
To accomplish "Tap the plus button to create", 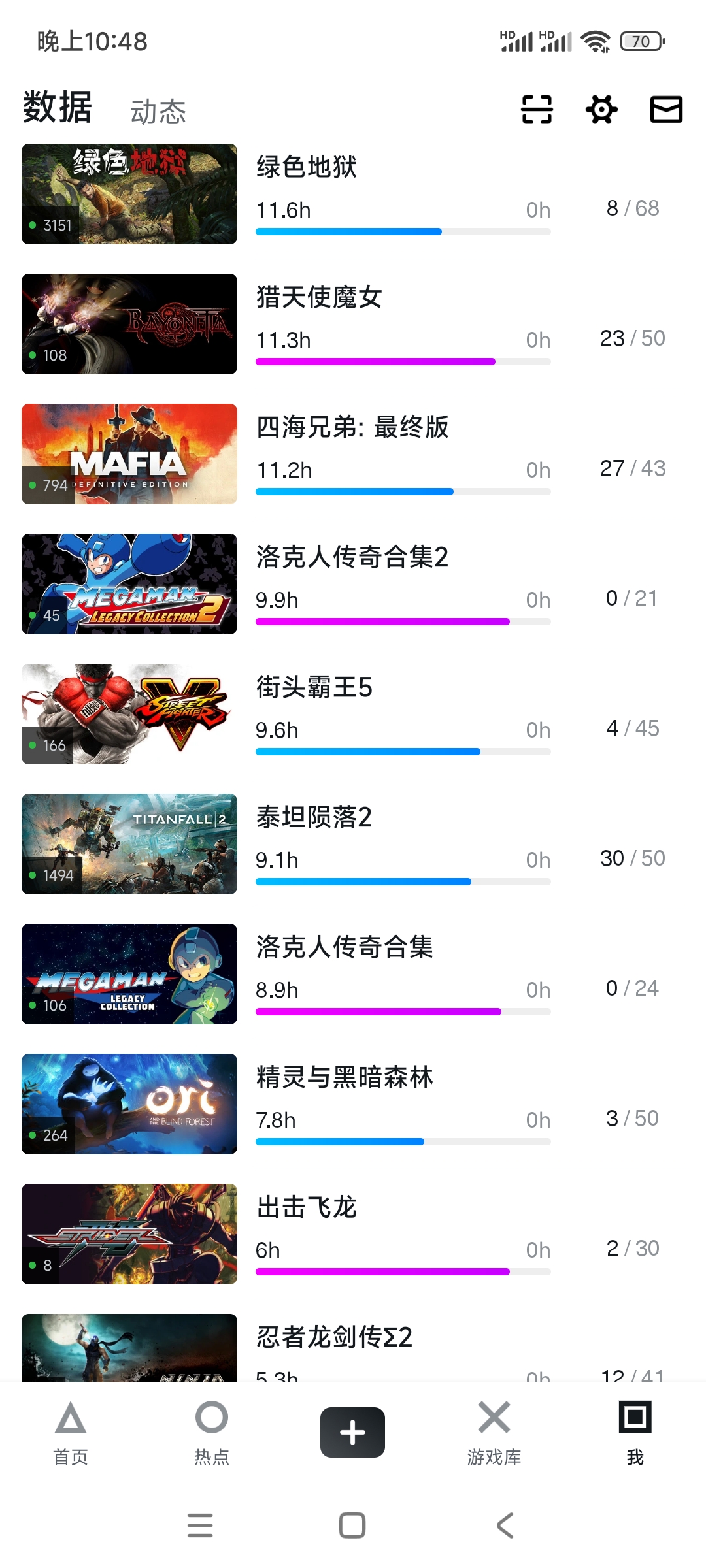I will click(352, 1432).
